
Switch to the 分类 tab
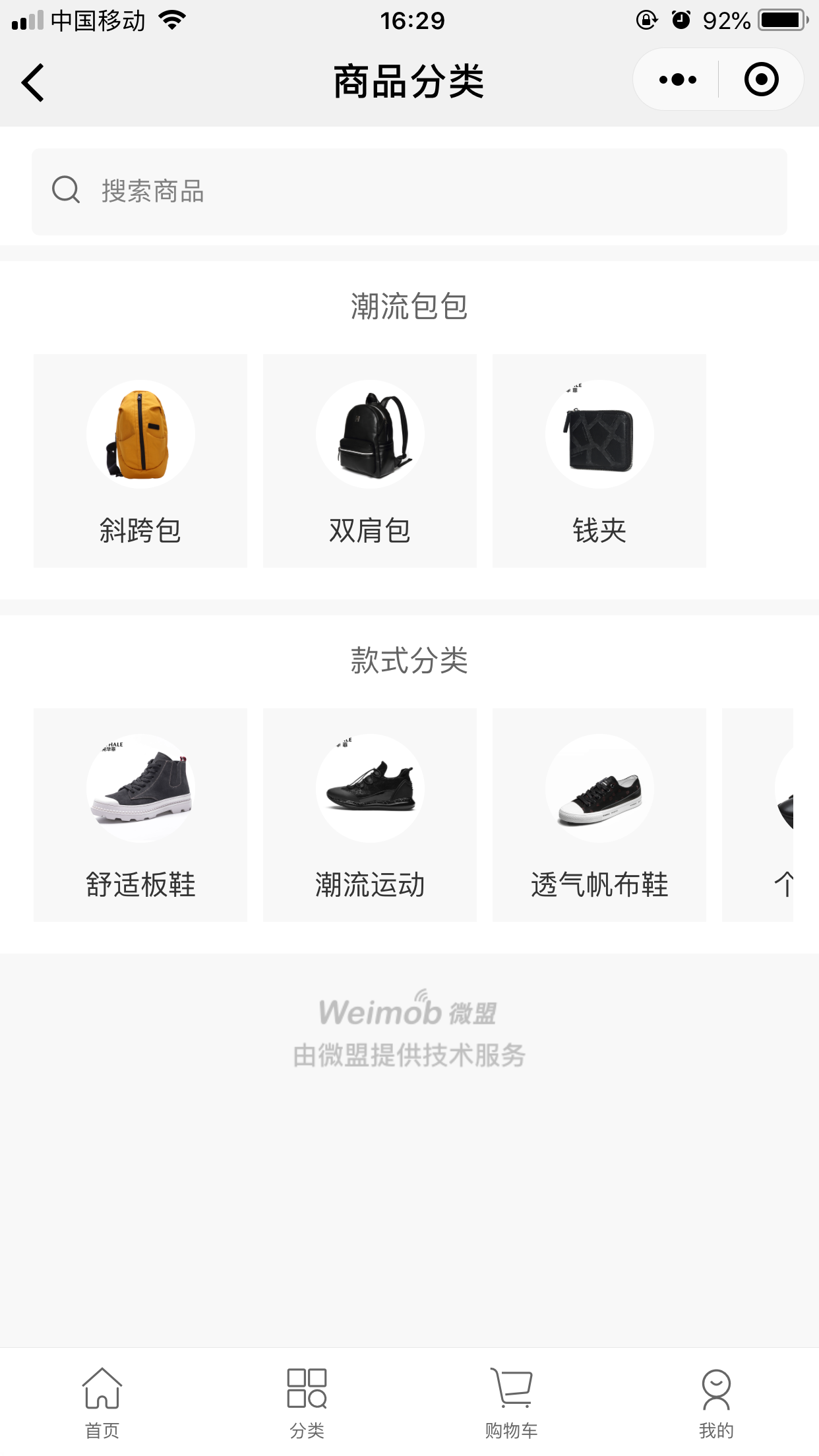tap(307, 1403)
